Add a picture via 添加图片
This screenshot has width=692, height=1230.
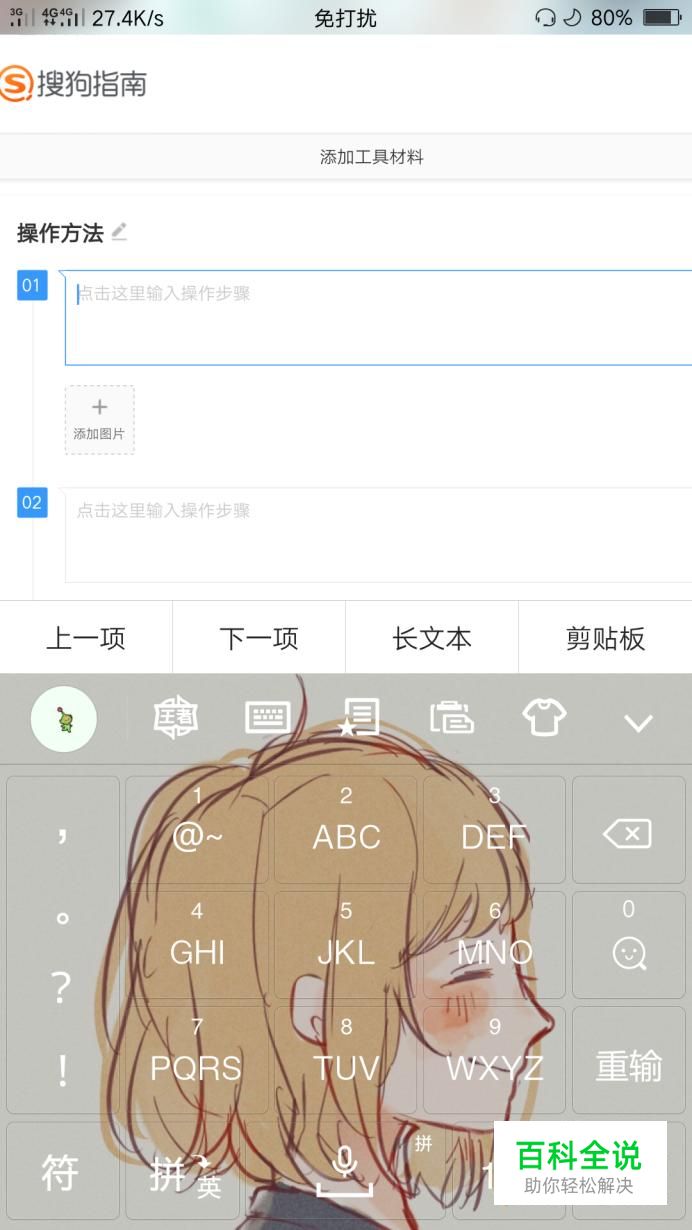[99, 419]
